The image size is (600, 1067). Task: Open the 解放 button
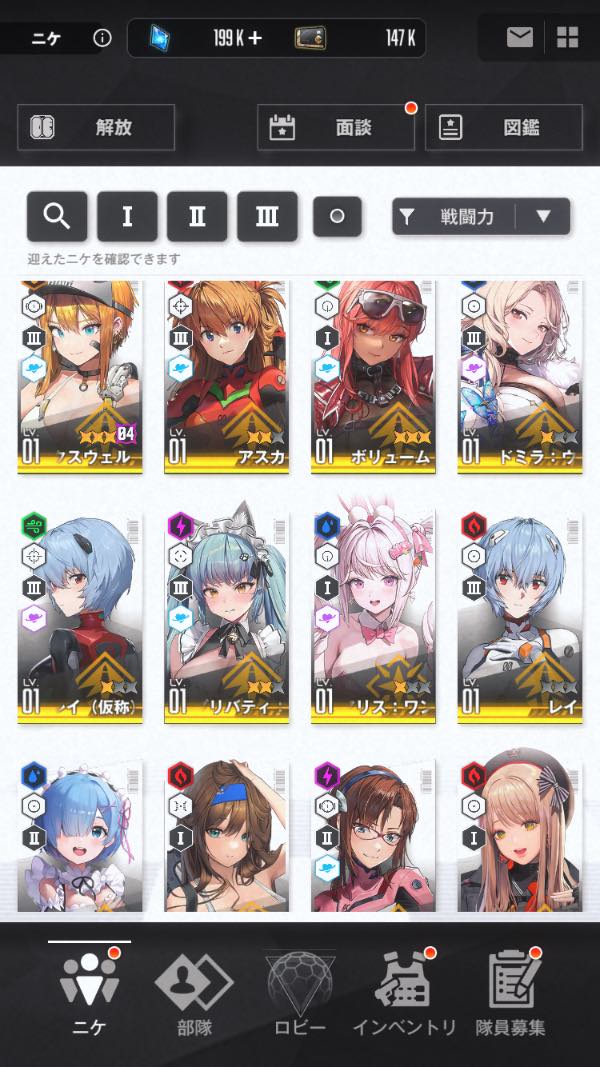(96, 127)
